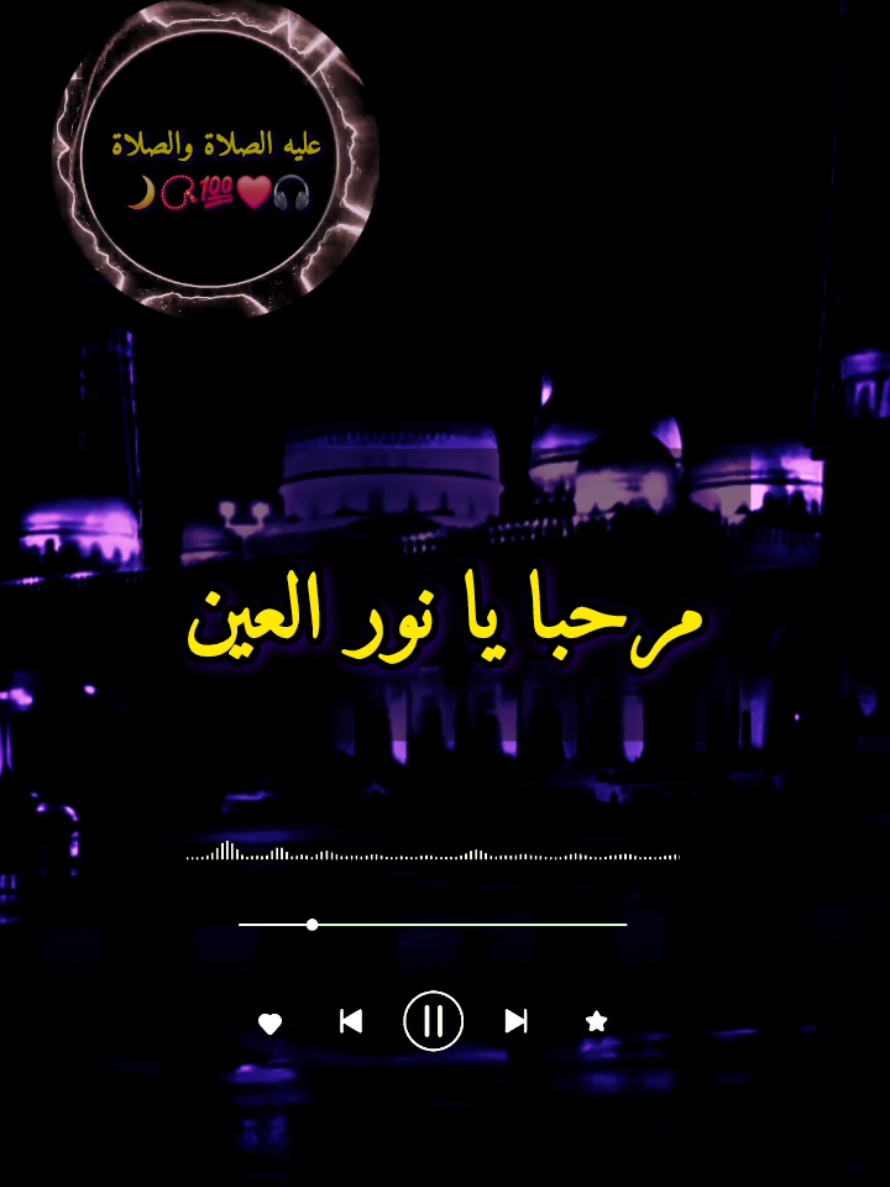
Task: Skip forward to the next track
Action: pyautogui.click(x=516, y=1021)
